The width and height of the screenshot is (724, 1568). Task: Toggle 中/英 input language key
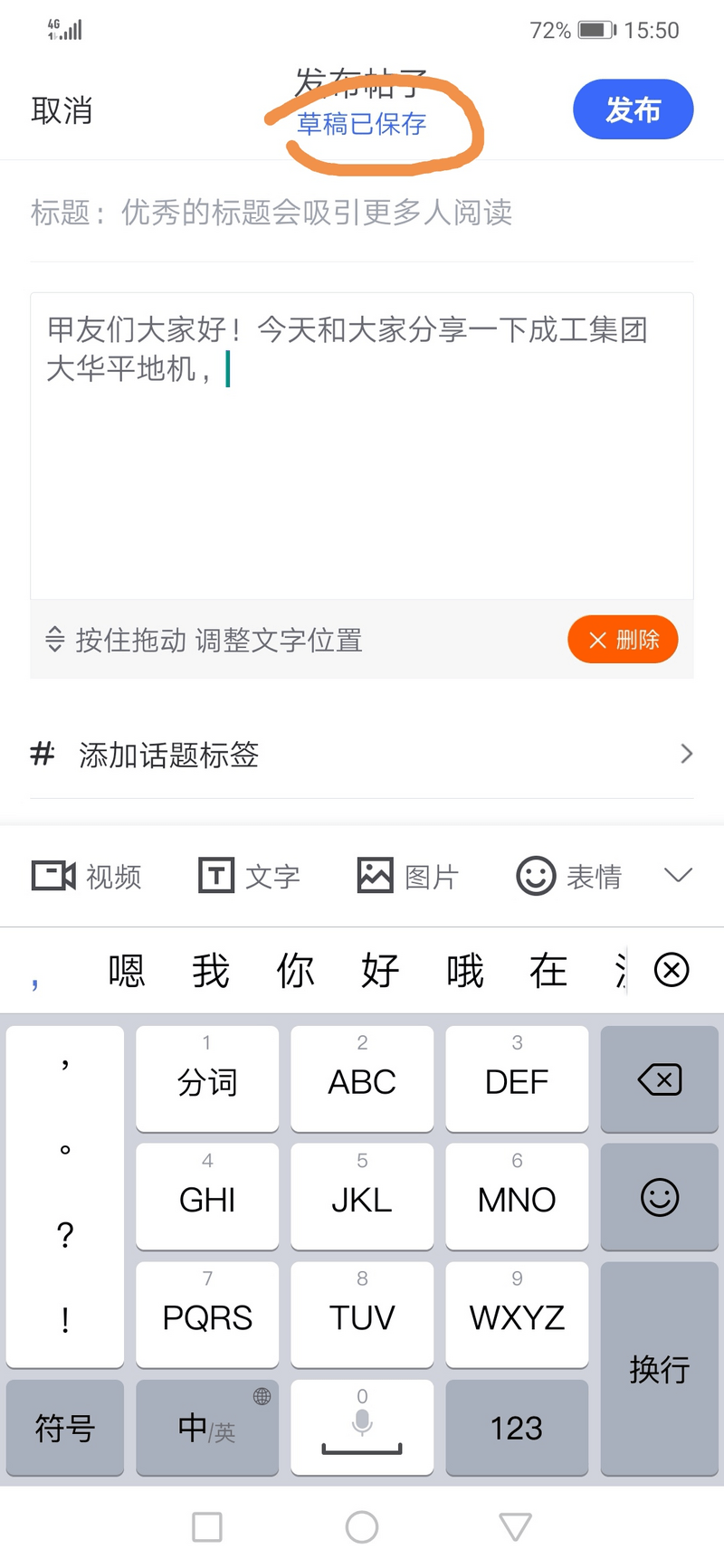point(207,1428)
